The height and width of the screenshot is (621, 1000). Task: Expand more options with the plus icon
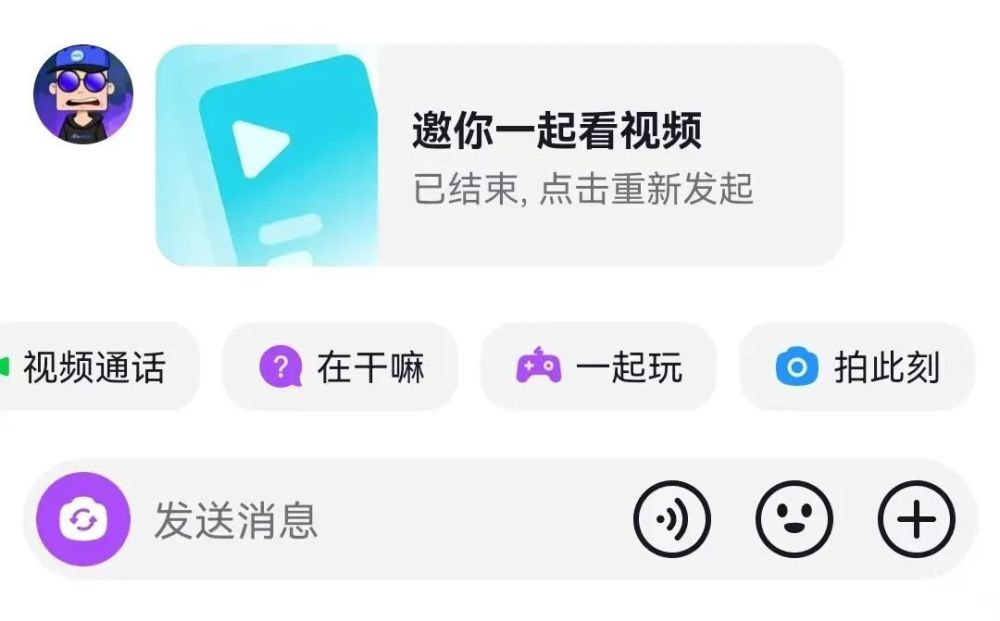916,520
